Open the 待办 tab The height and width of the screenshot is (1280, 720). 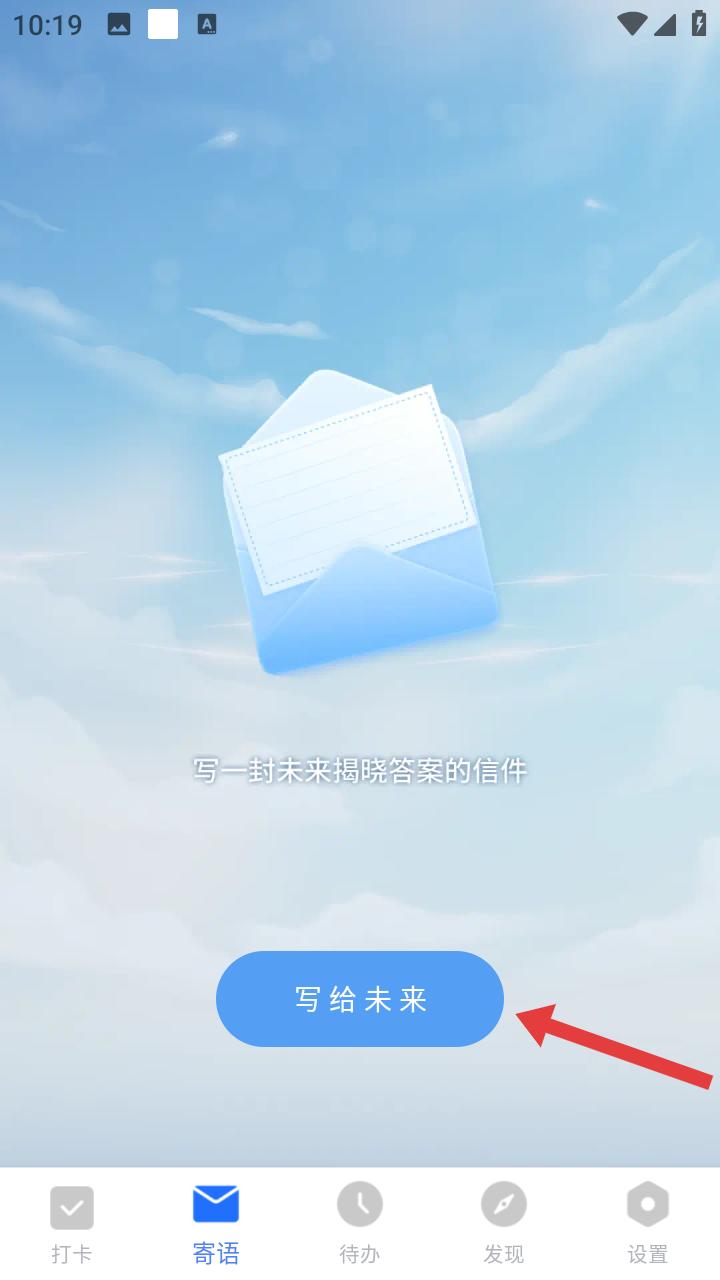pos(360,1222)
